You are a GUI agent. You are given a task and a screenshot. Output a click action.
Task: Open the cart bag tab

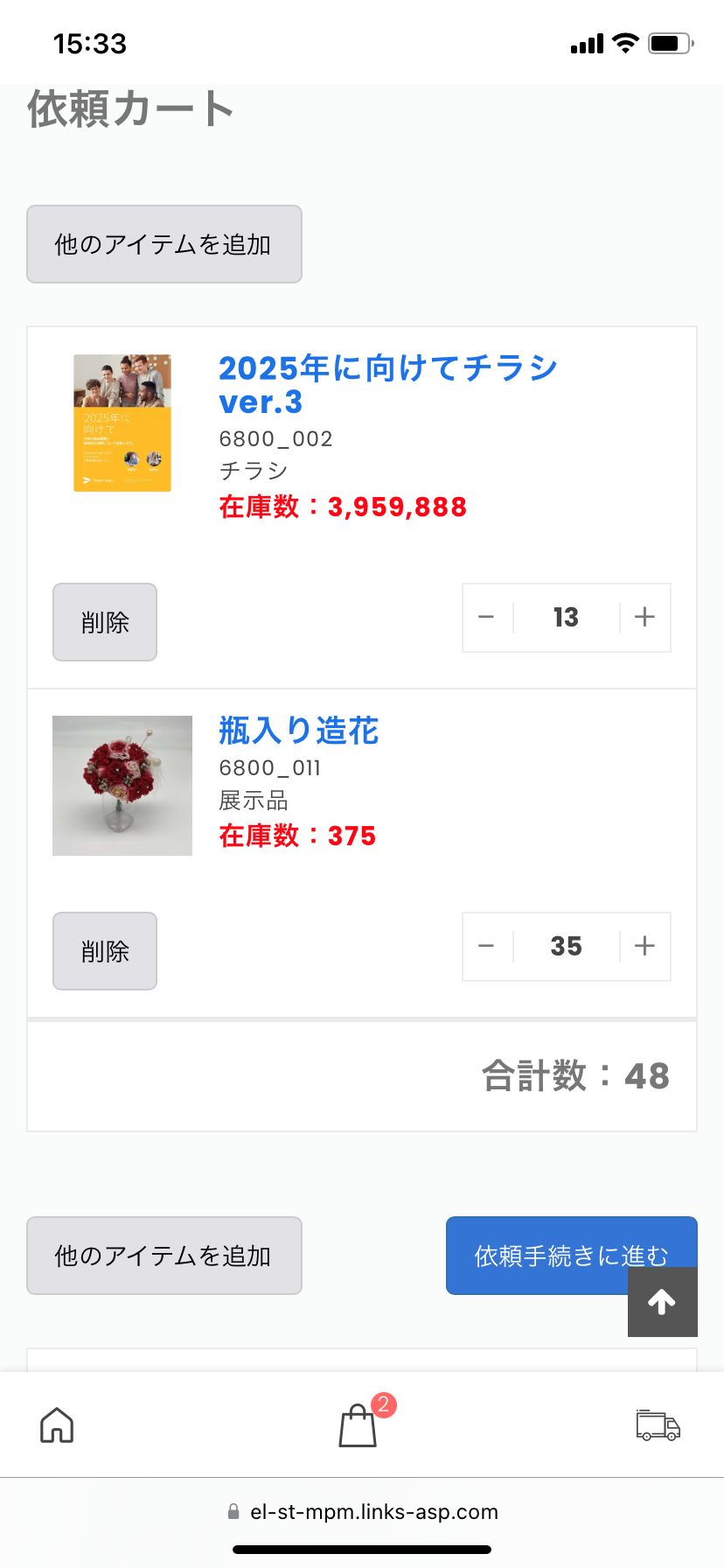coord(359,1425)
